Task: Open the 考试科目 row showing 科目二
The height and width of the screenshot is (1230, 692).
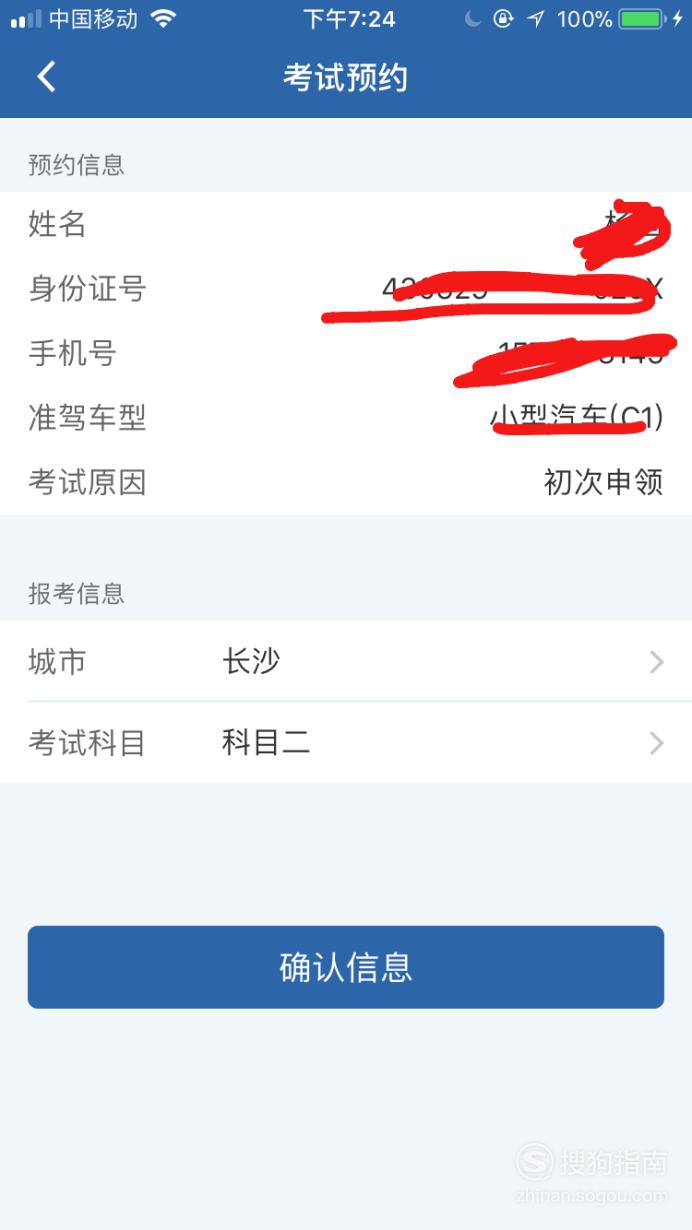Action: 346,742
